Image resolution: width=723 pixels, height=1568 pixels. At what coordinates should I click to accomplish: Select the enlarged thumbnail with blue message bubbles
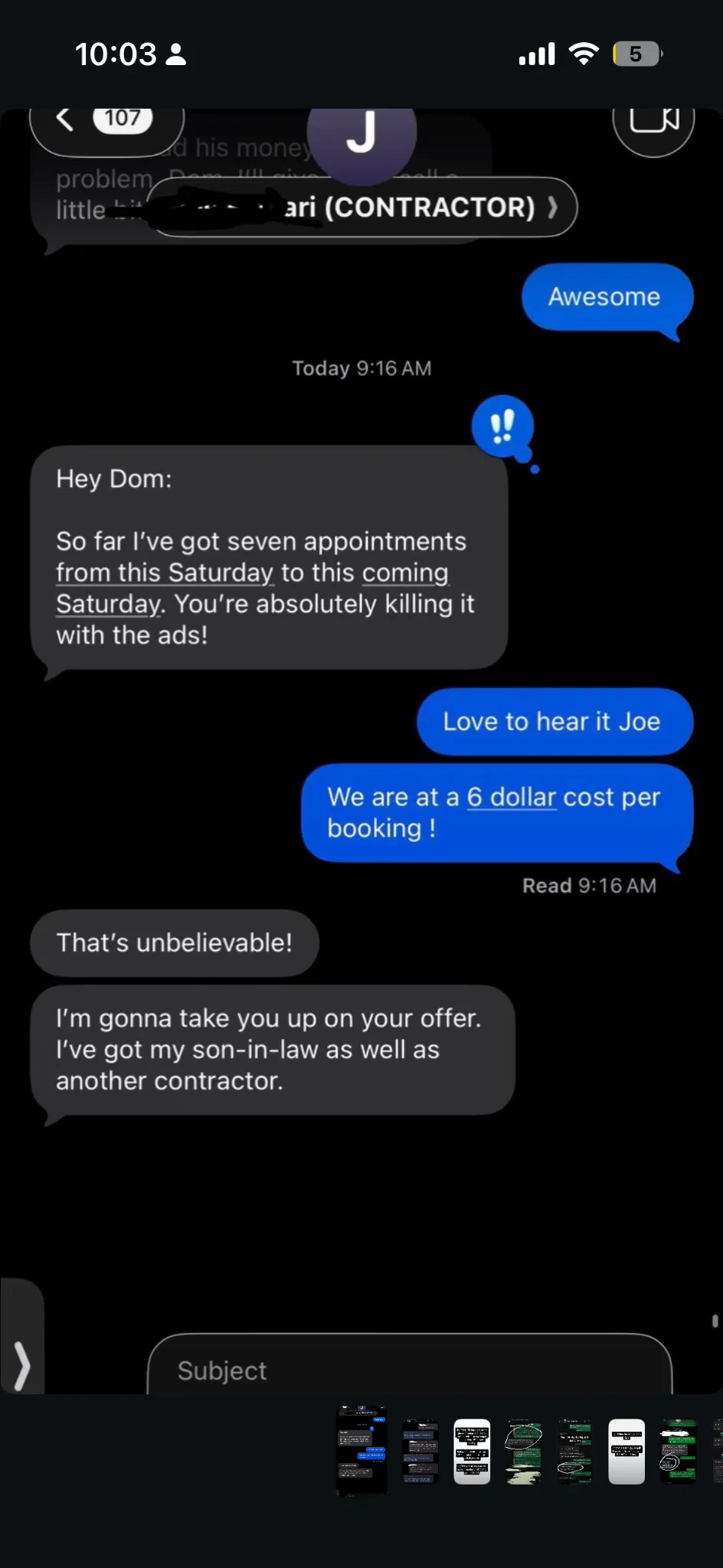pos(361,1450)
